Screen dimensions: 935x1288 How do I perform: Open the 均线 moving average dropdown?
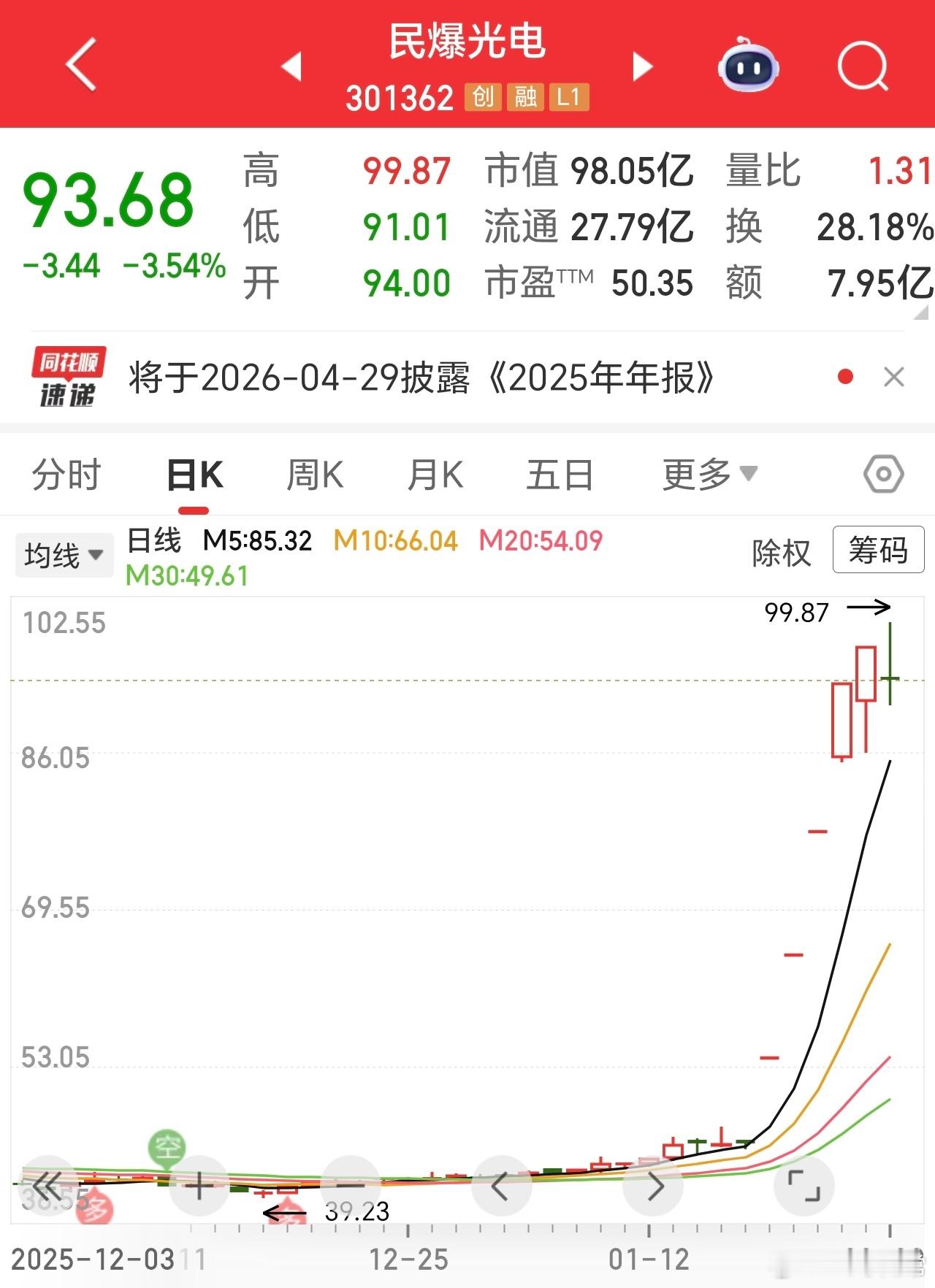click(64, 553)
